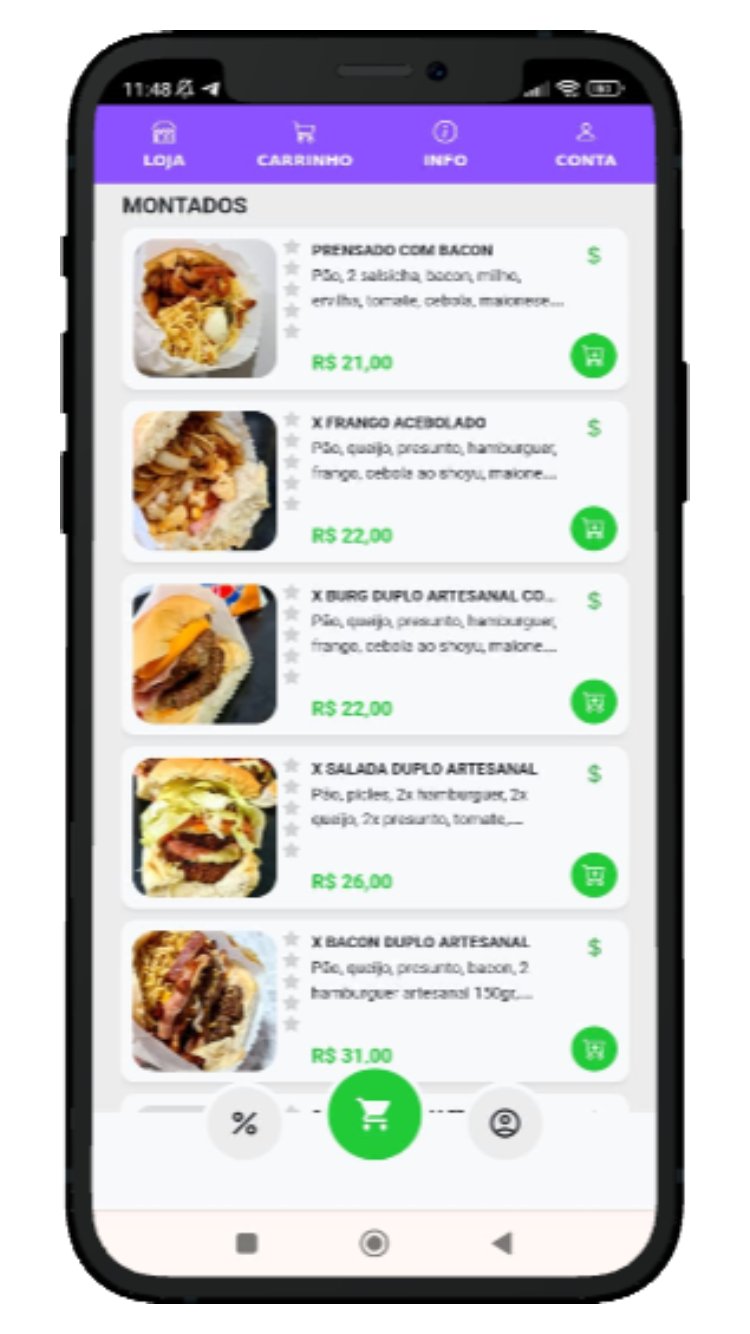Open the Carrinho tab
Viewport: 750px width, 1334px height.
tap(304, 145)
